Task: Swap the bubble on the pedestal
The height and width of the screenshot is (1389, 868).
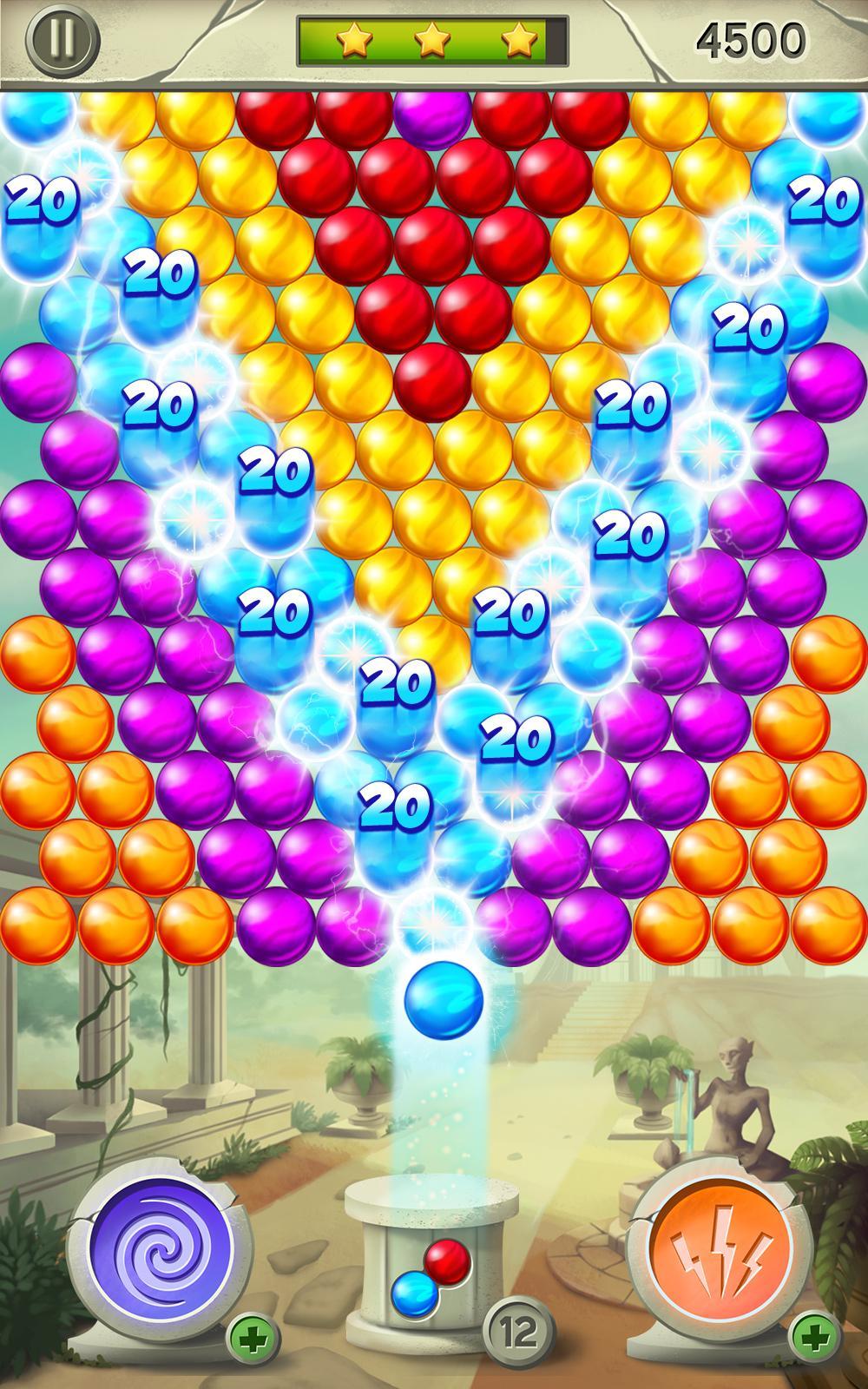Action: (x=431, y=1278)
